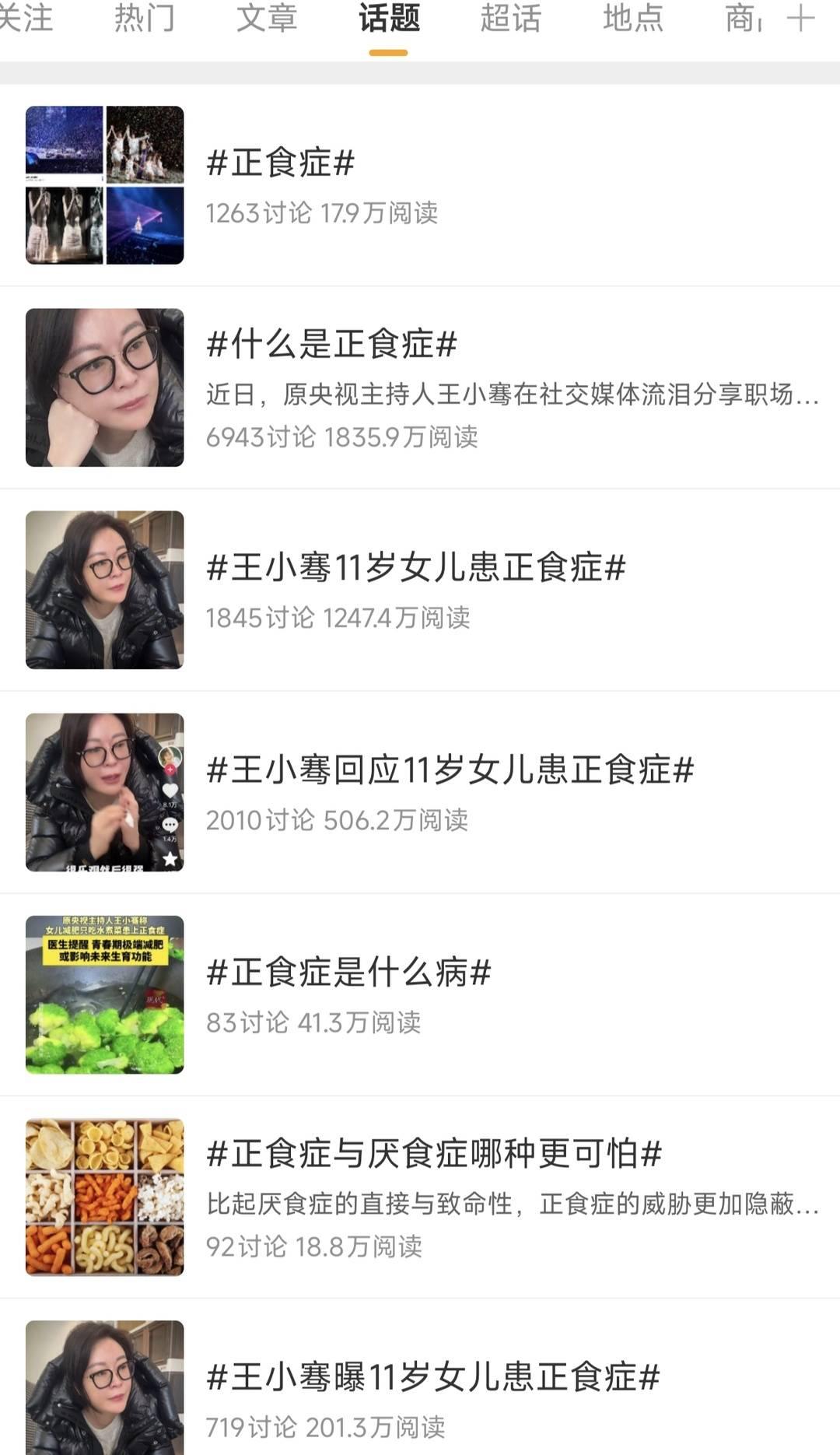The image size is (840, 1455).
Task: Open topic #王小骞曝11岁女儿患正食症#
Action: point(433,1377)
